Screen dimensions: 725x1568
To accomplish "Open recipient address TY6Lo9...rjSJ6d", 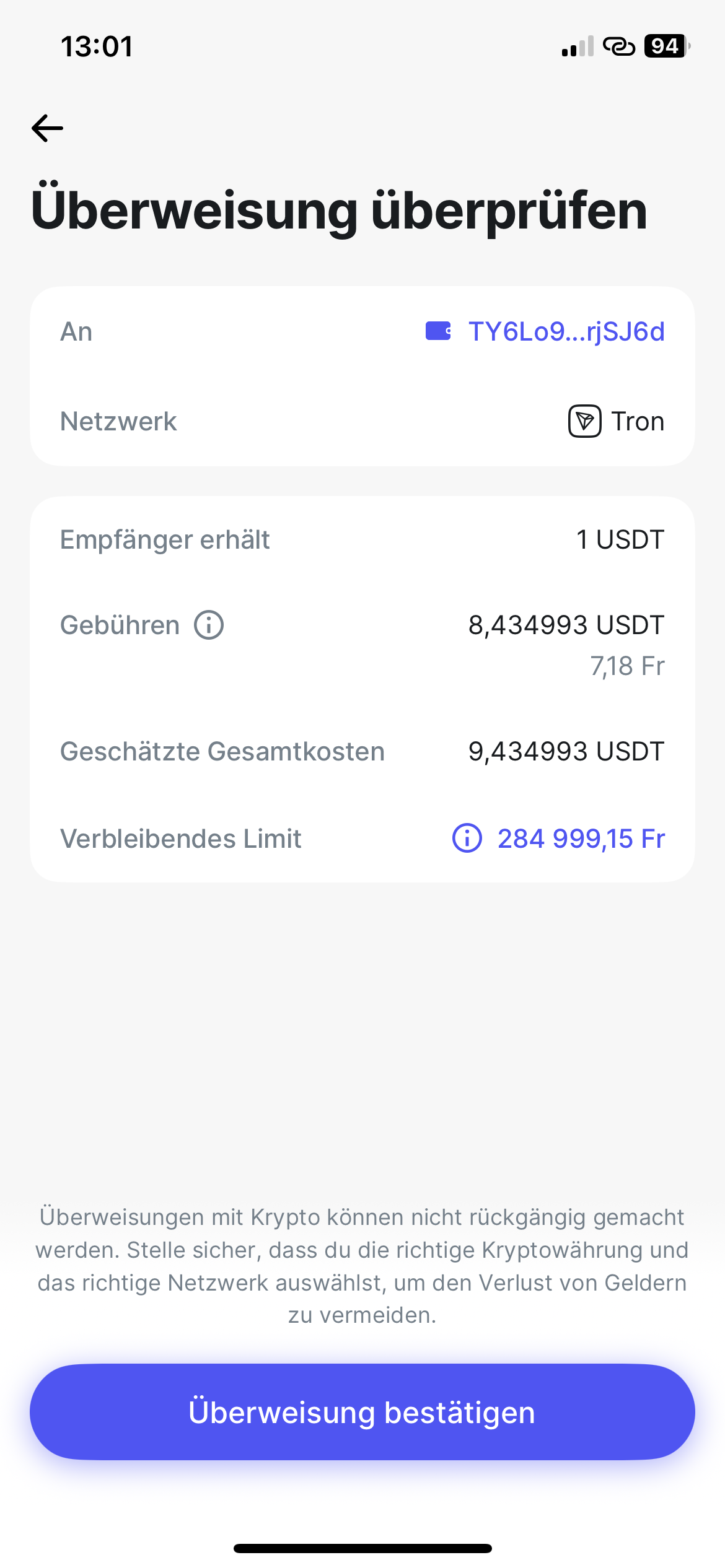I will [545, 331].
